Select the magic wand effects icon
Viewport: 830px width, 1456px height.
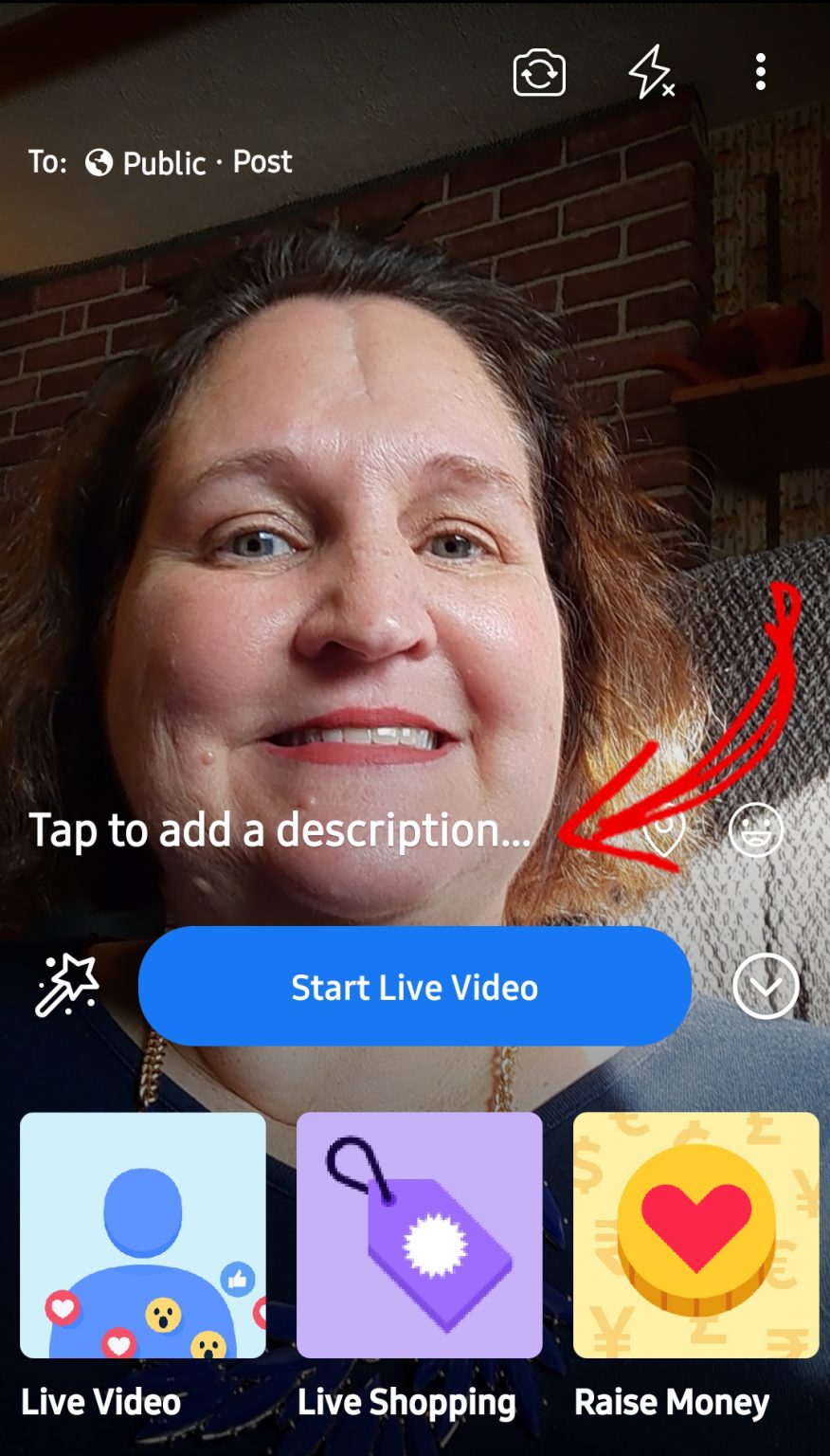(66, 986)
